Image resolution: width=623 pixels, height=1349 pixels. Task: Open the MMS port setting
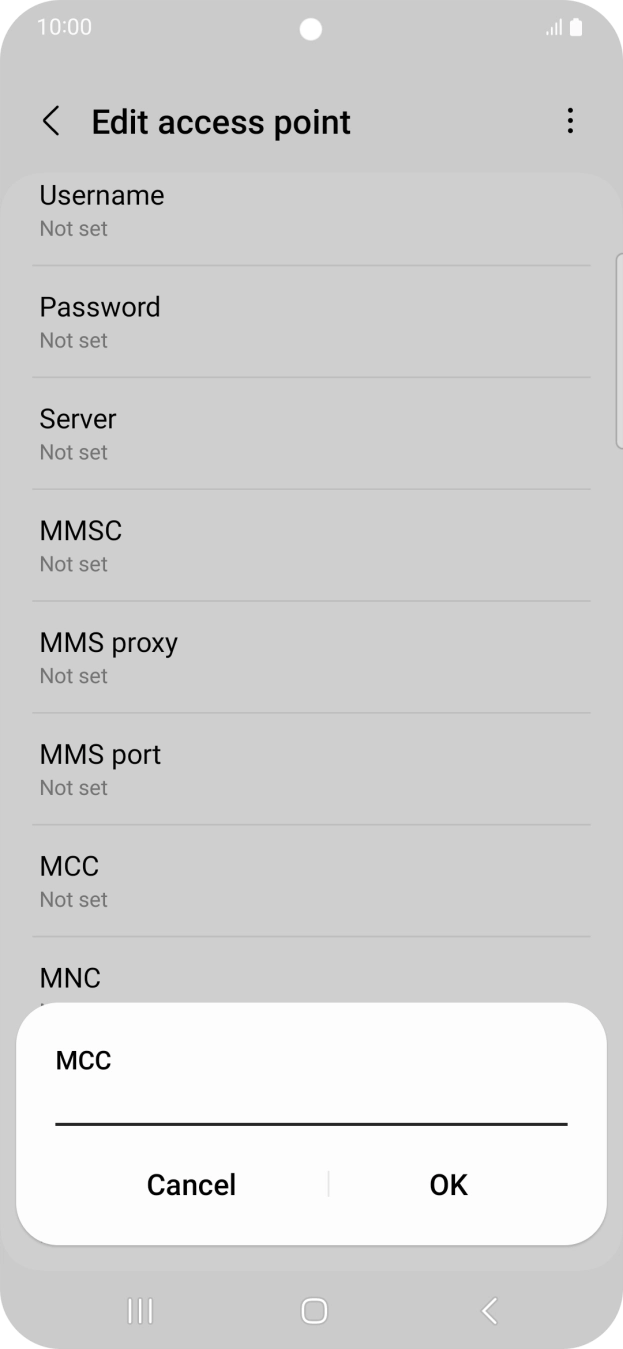point(311,770)
